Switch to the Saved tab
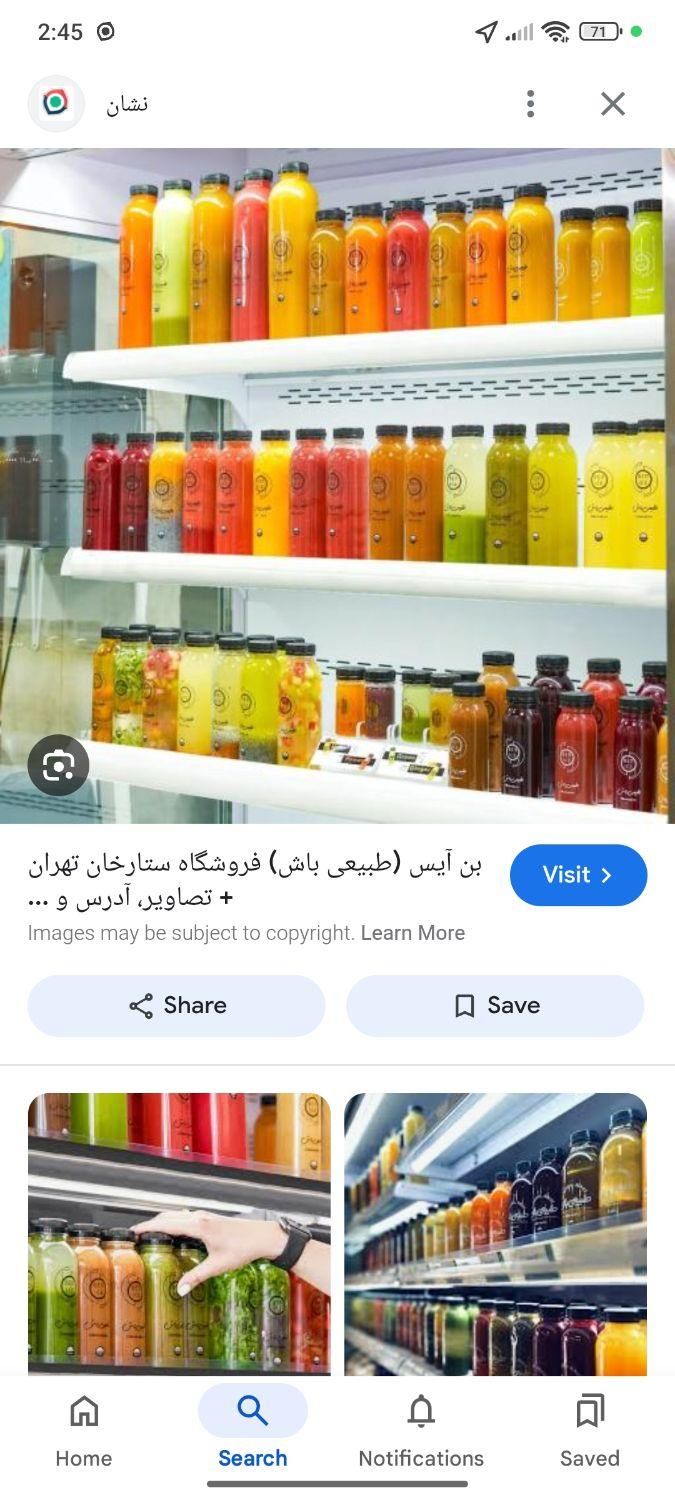This screenshot has width=675, height=1500. pos(589,1430)
